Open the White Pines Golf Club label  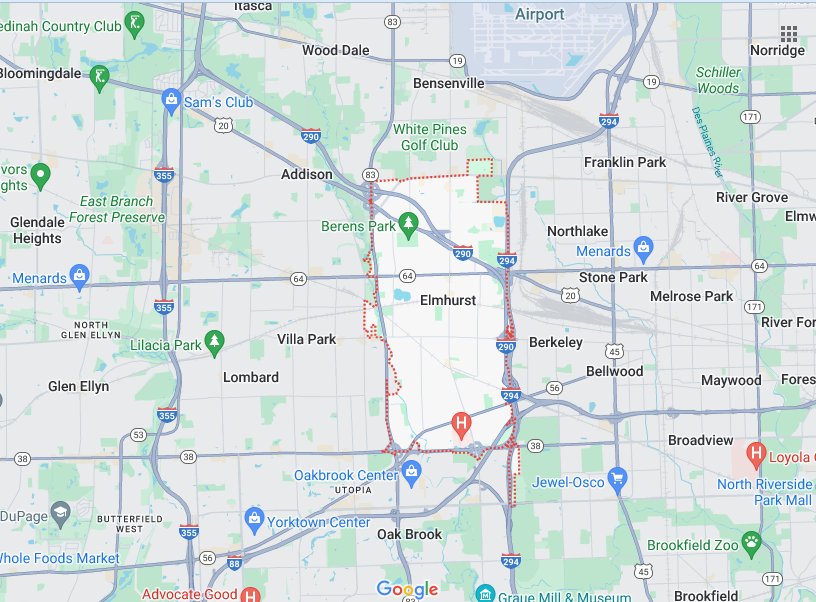tap(429, 137)
